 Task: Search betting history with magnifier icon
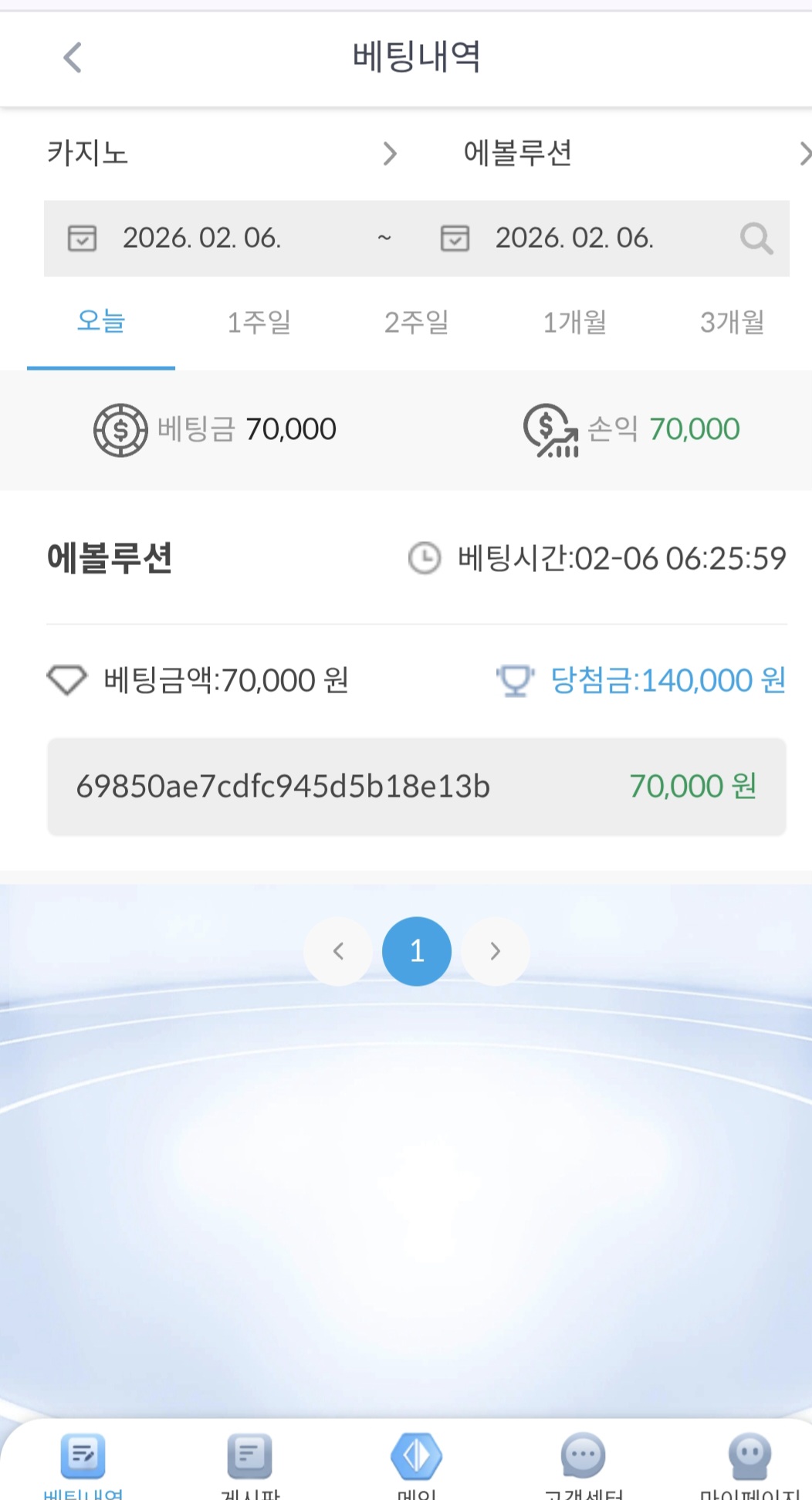[756, 239]
